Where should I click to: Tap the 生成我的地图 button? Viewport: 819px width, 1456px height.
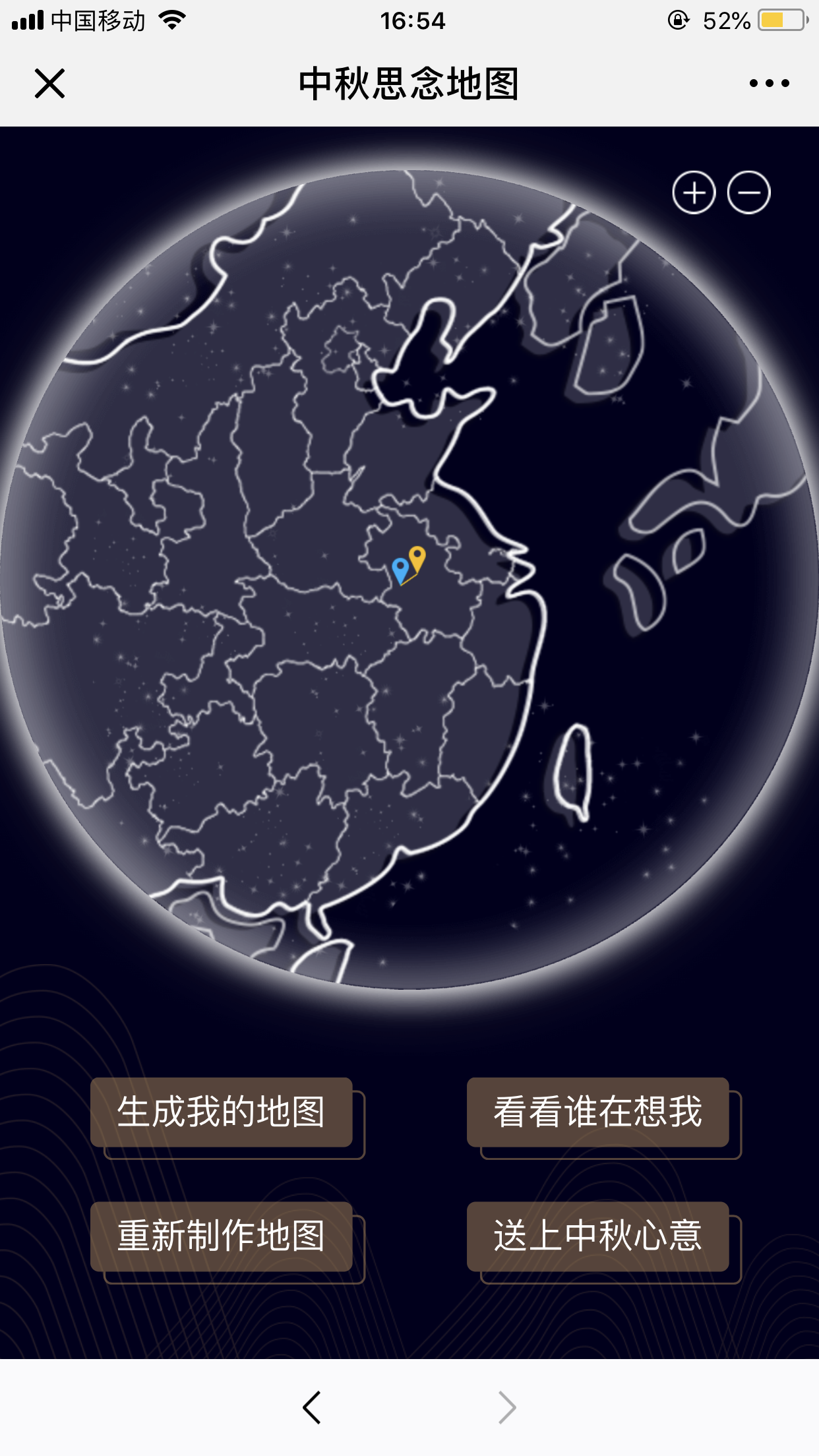click(222, 1112)
